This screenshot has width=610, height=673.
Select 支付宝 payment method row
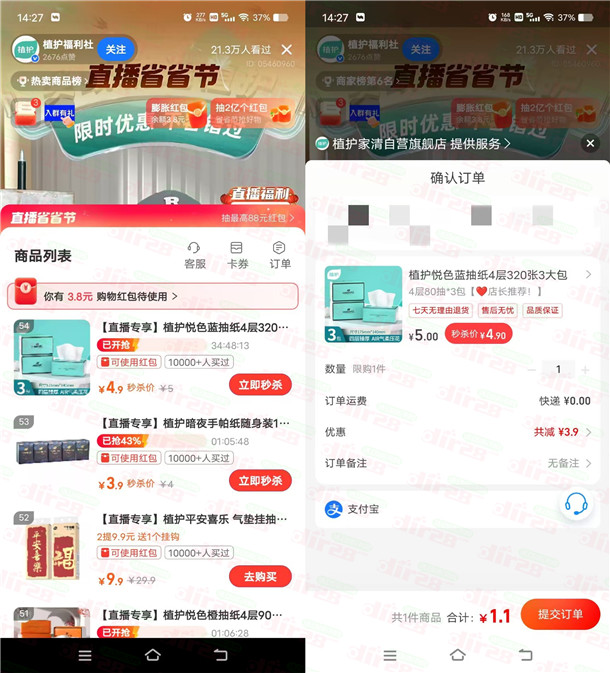pos(440,510)
